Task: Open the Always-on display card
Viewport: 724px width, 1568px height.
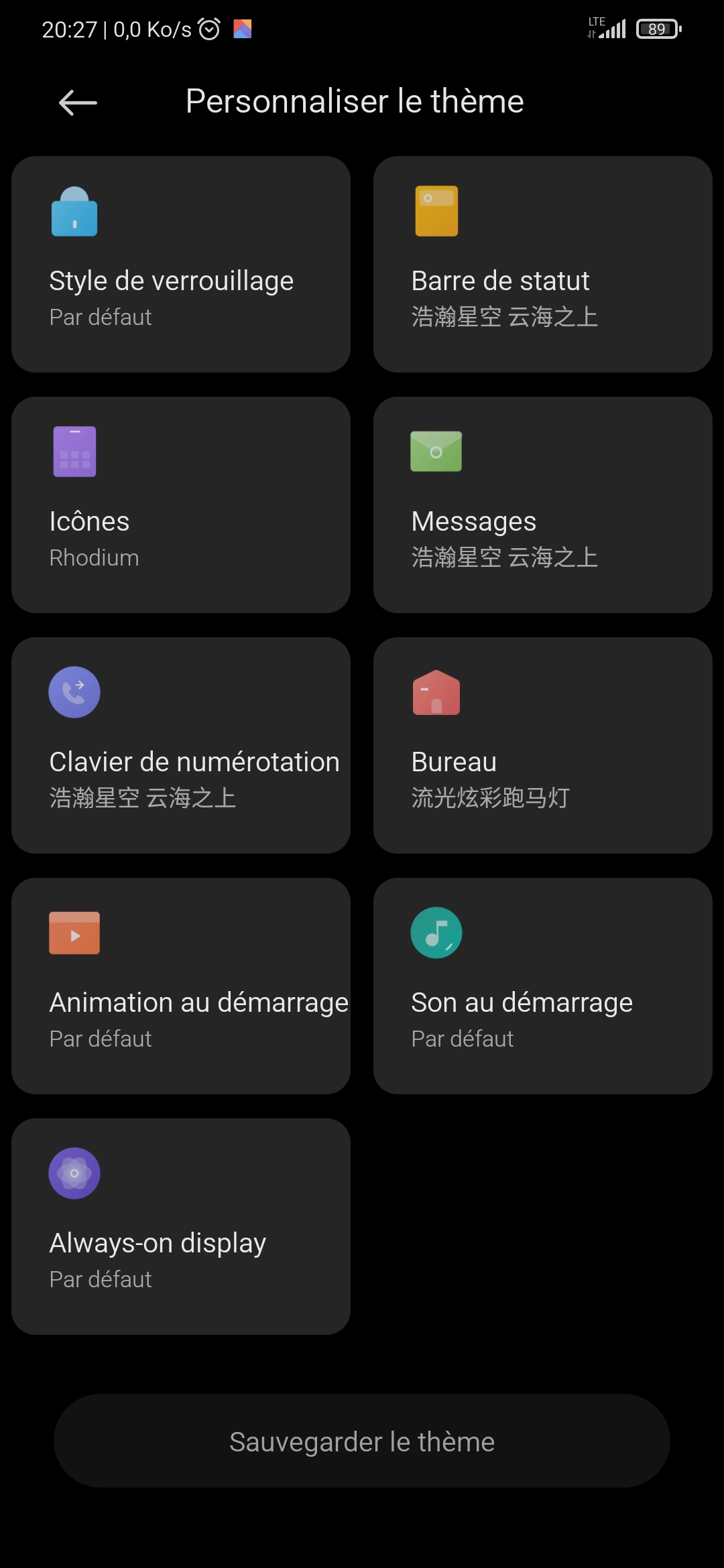Action: tap(181, 1226)
